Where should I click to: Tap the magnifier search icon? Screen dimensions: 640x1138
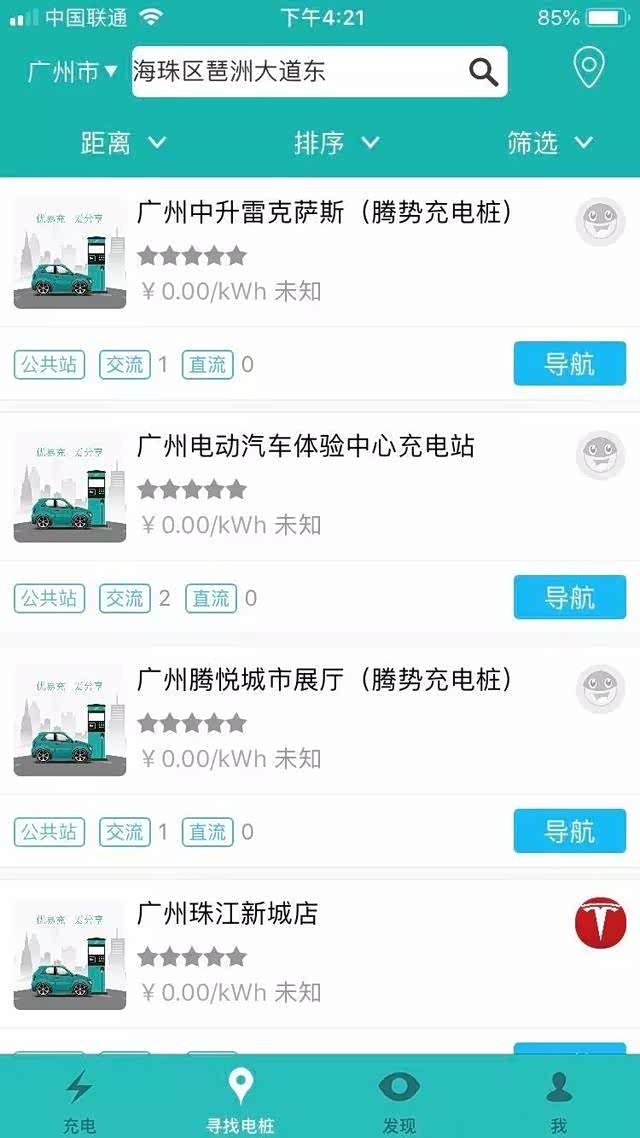pyautogui.click(x=483, y=72)
